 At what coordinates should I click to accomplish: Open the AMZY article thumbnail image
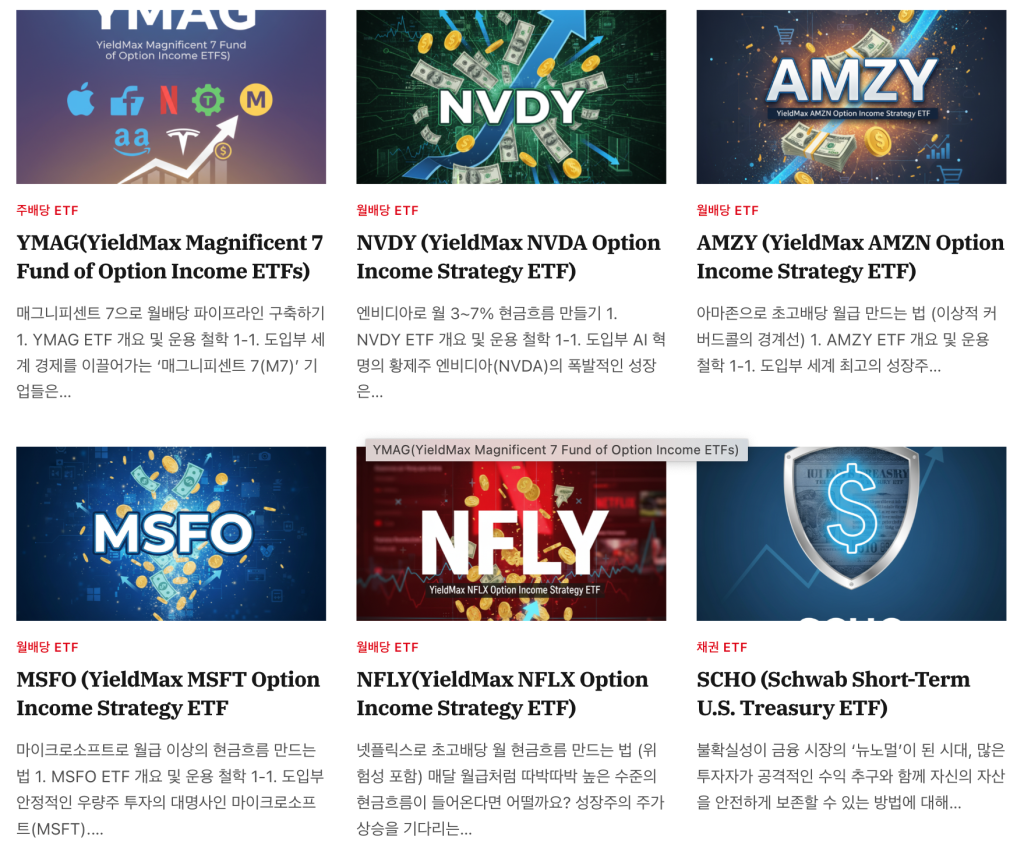[x=851, y=97]
